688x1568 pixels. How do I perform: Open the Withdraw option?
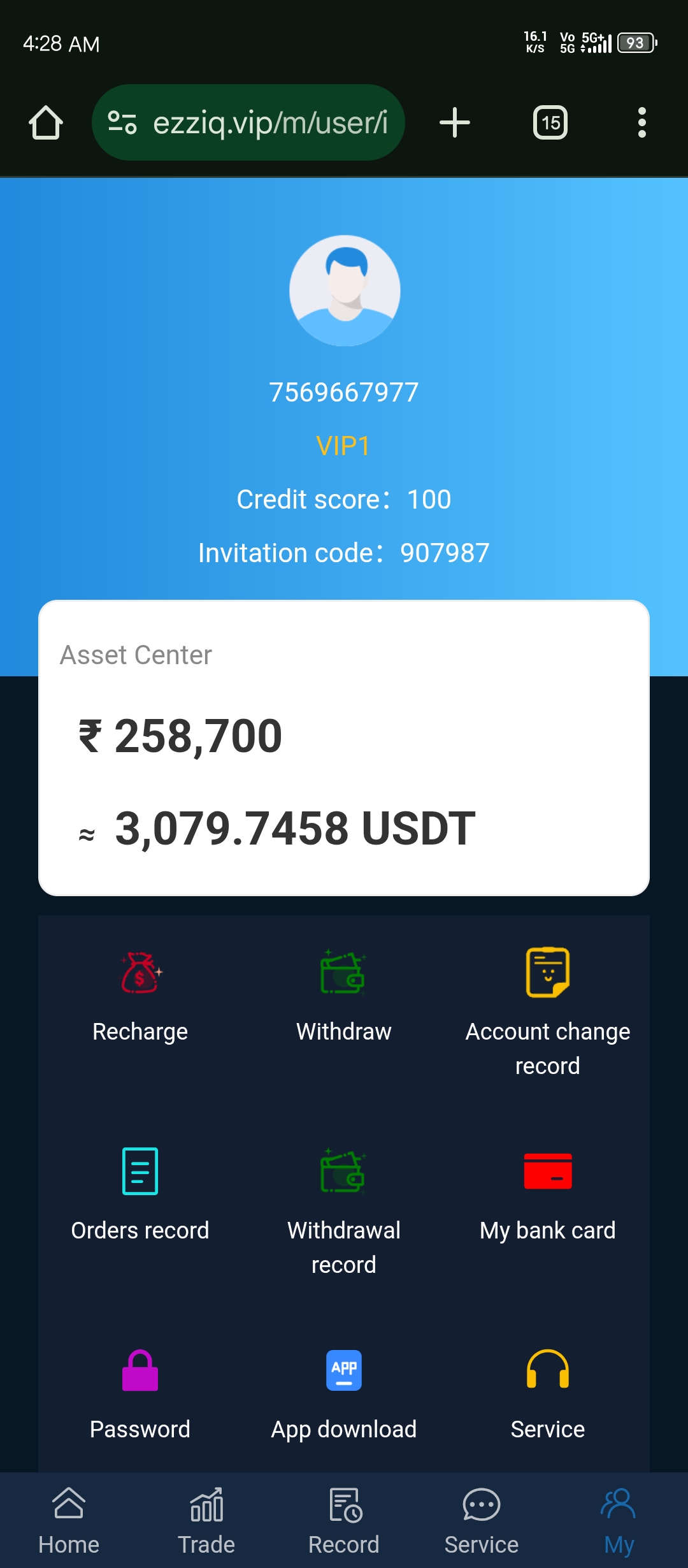pyautogui.click(x=344, y=994)
